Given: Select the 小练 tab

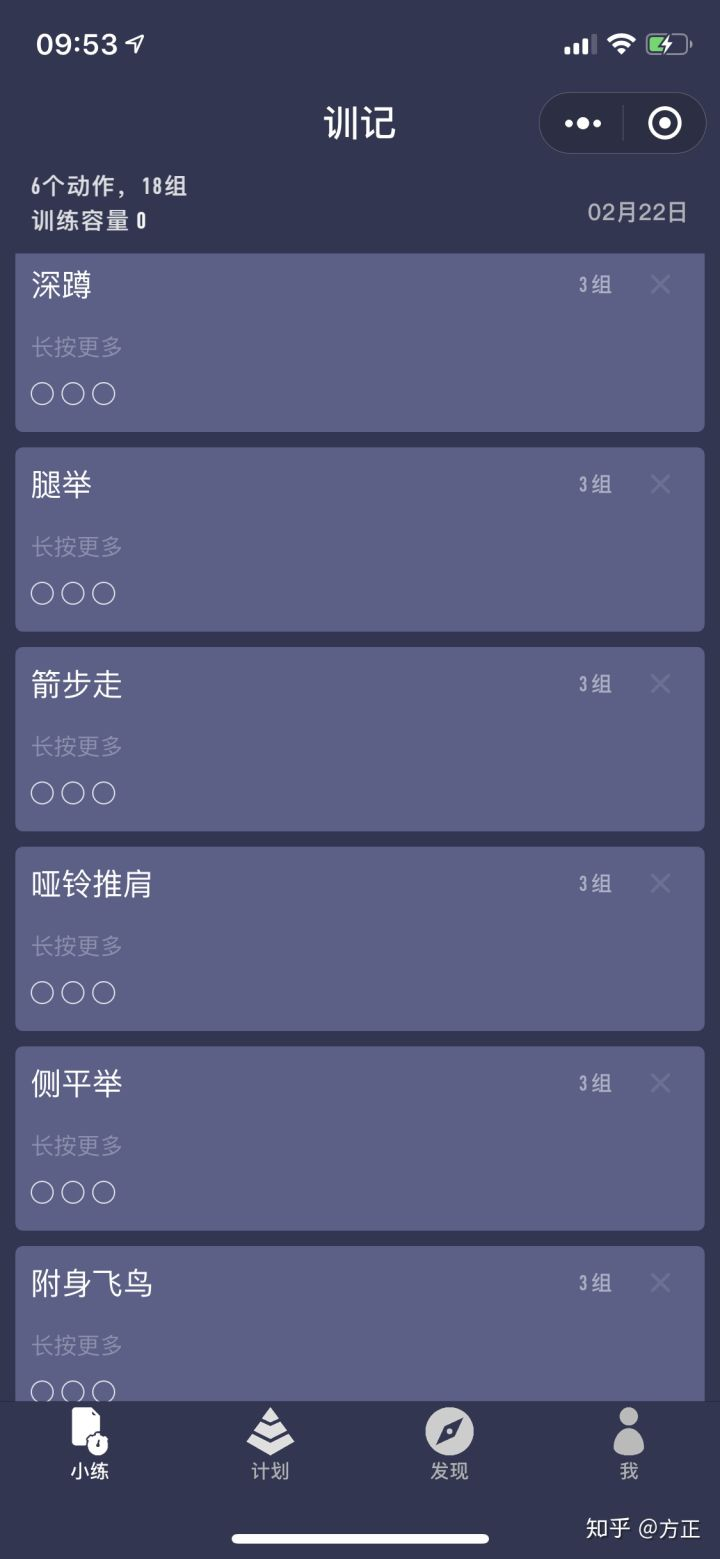Looking at the screenshot, I should pyautogui.click(x=89, y=1444).
